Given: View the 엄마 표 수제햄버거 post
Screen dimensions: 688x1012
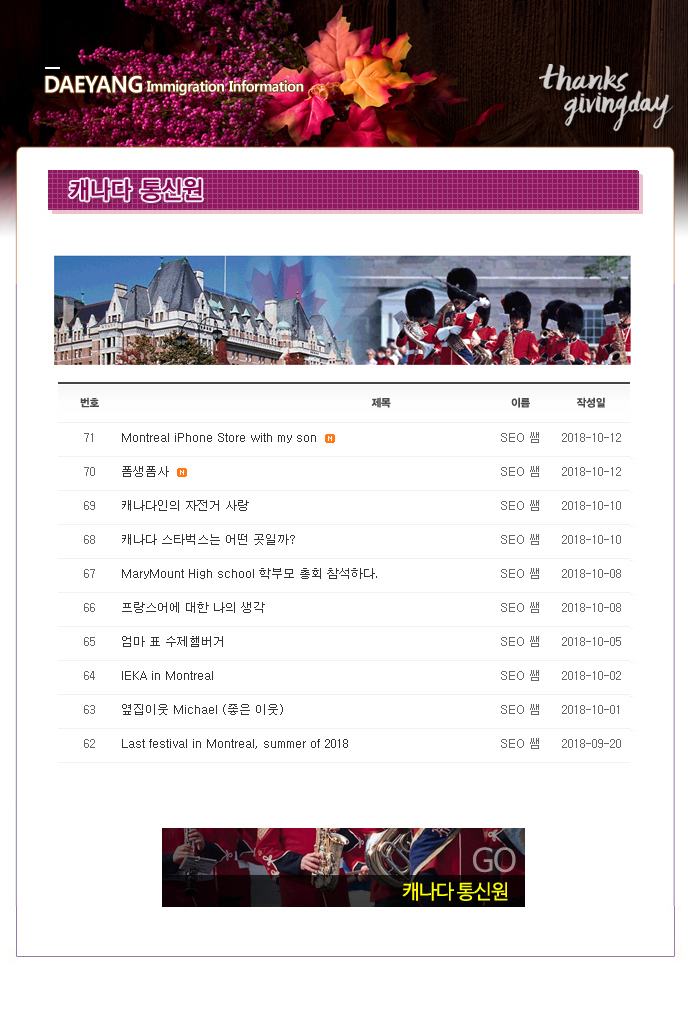Looking at the screenshot, I should (172, 642).
